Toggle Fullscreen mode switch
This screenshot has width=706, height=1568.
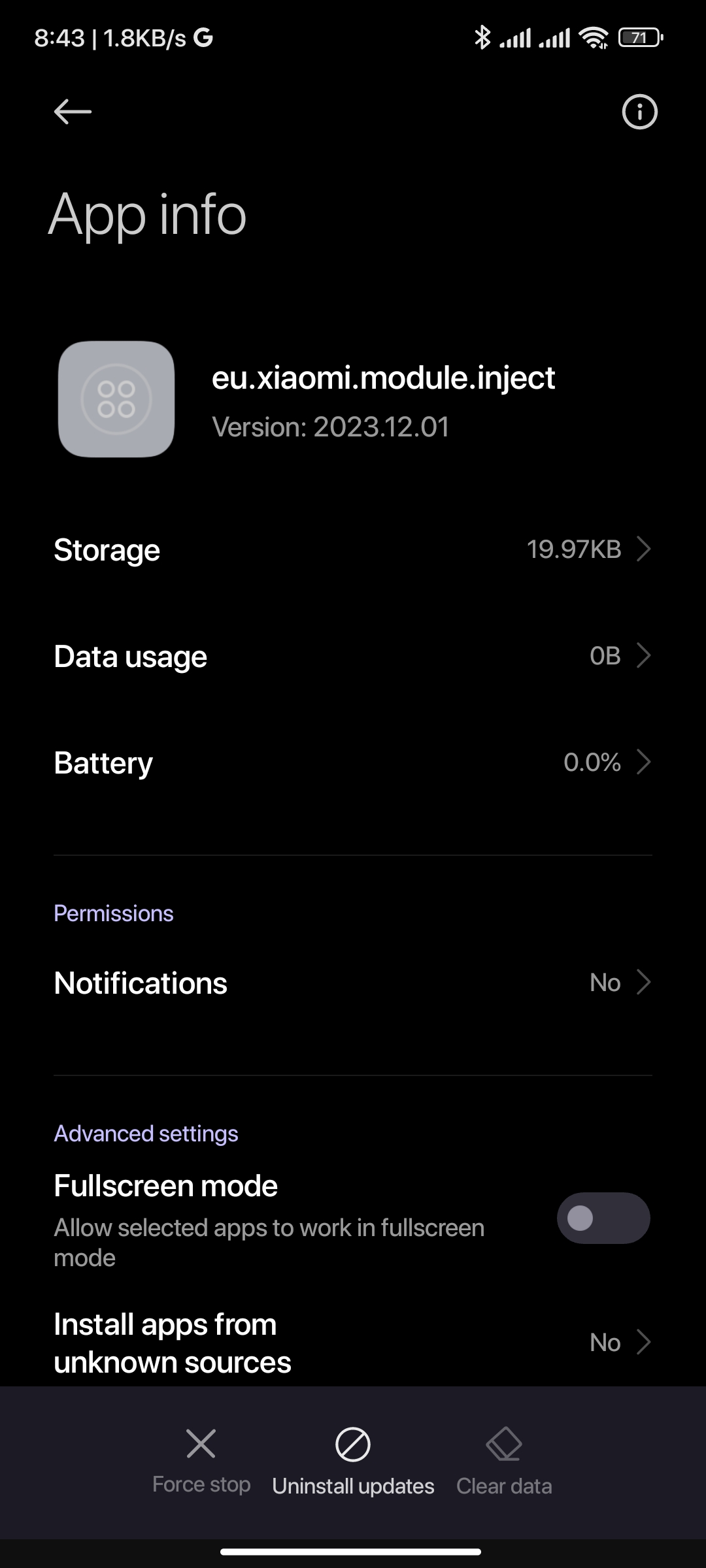coord(603,1218)
